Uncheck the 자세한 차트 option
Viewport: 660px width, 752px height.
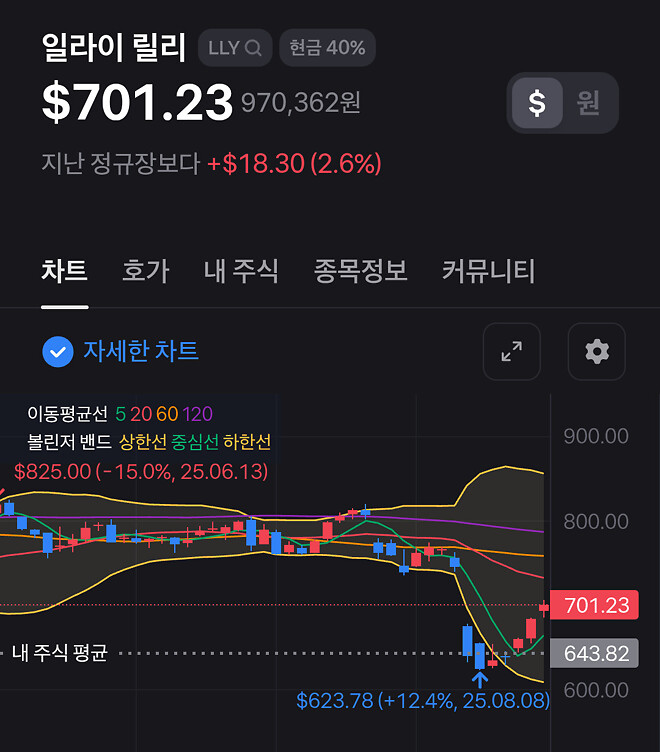pos(58,351)
